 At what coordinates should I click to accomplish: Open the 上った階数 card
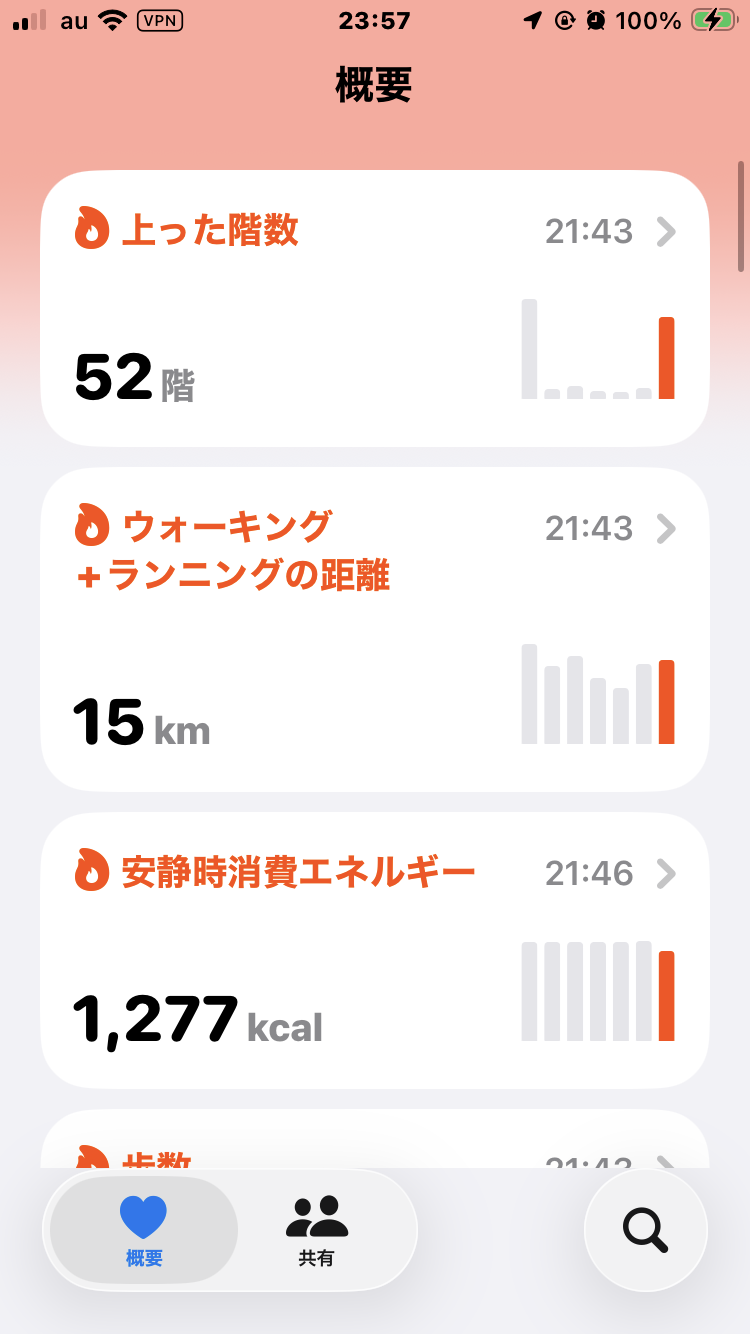[x=375, y=308]
